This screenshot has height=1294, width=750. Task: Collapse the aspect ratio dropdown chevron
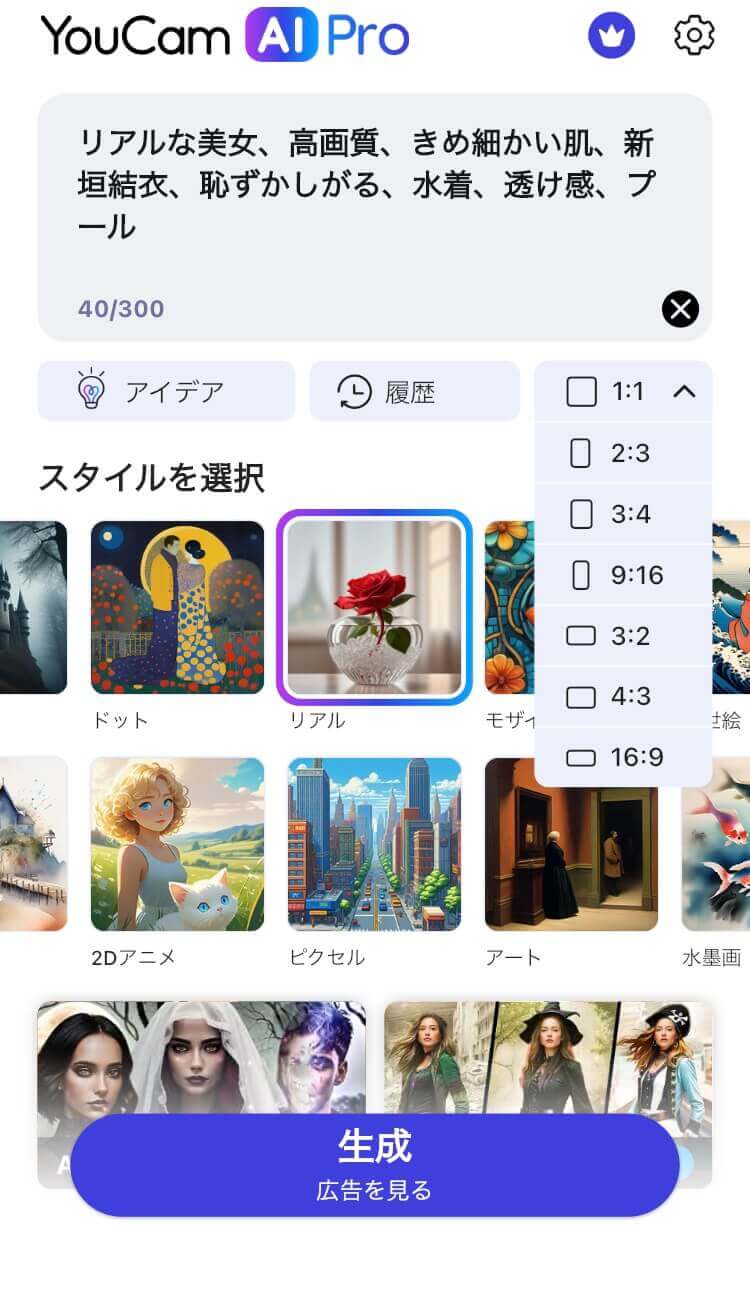pos(685,391)
